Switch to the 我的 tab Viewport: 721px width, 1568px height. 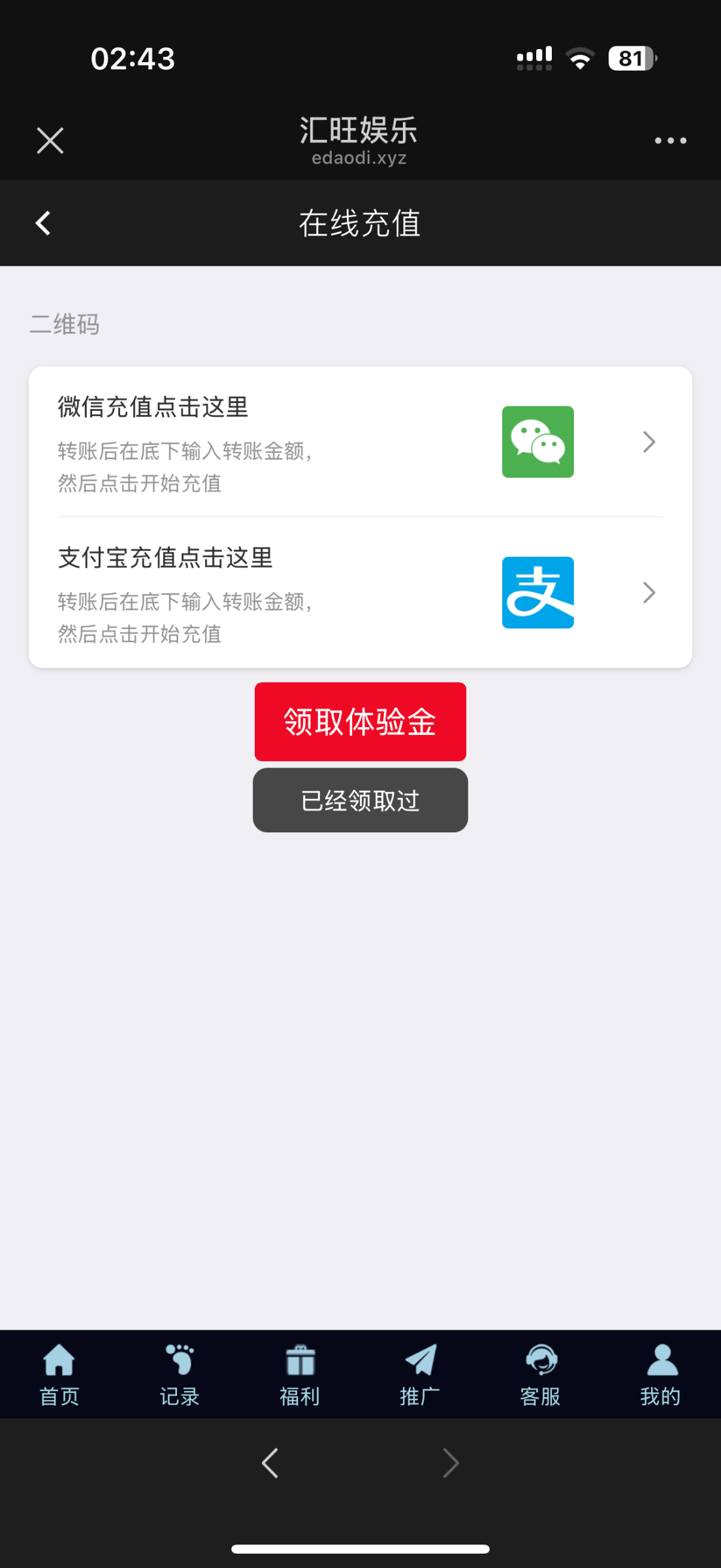(660, 1375)
